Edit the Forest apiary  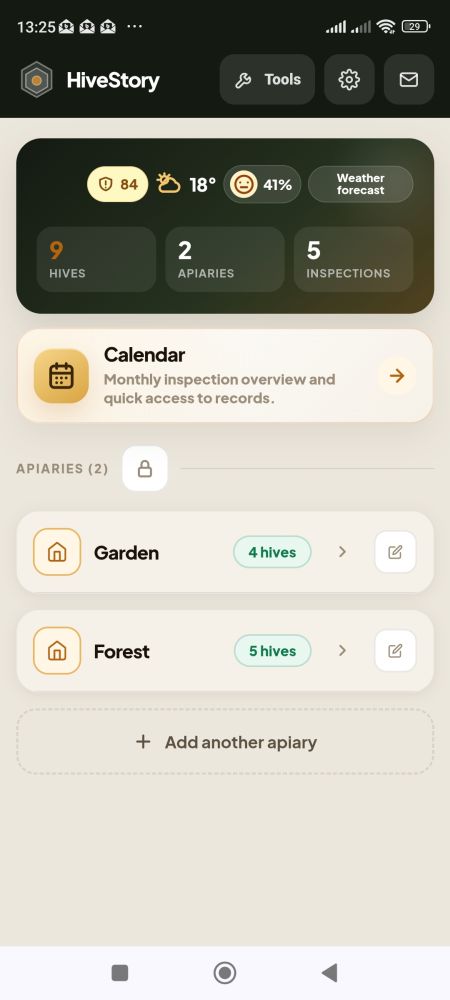[395, 651]
